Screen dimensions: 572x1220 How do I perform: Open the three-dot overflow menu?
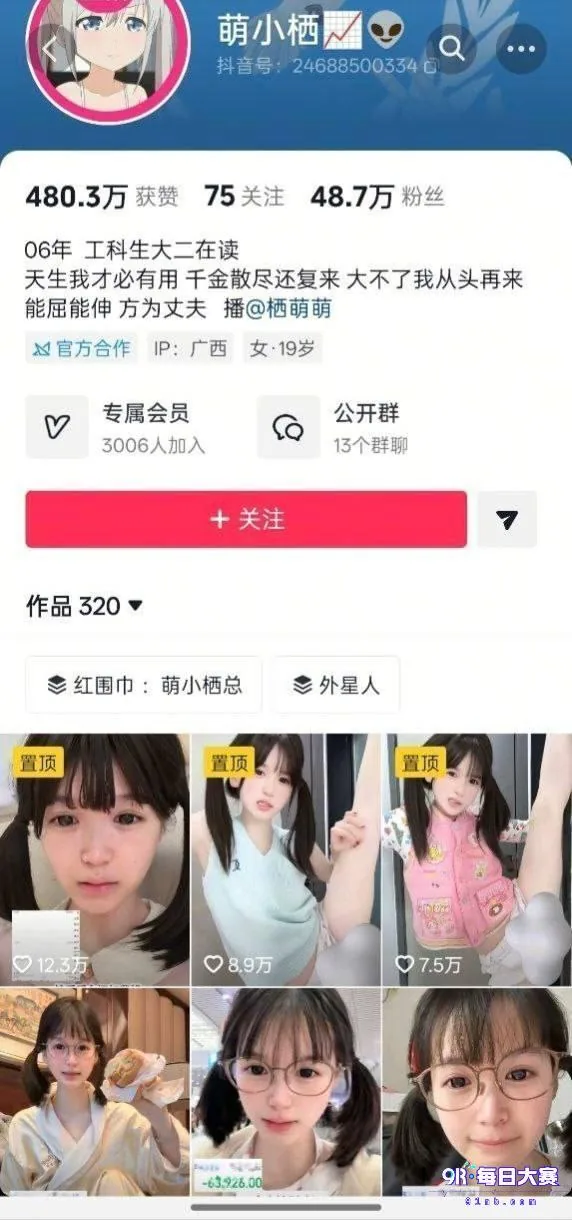pos(521,49)
